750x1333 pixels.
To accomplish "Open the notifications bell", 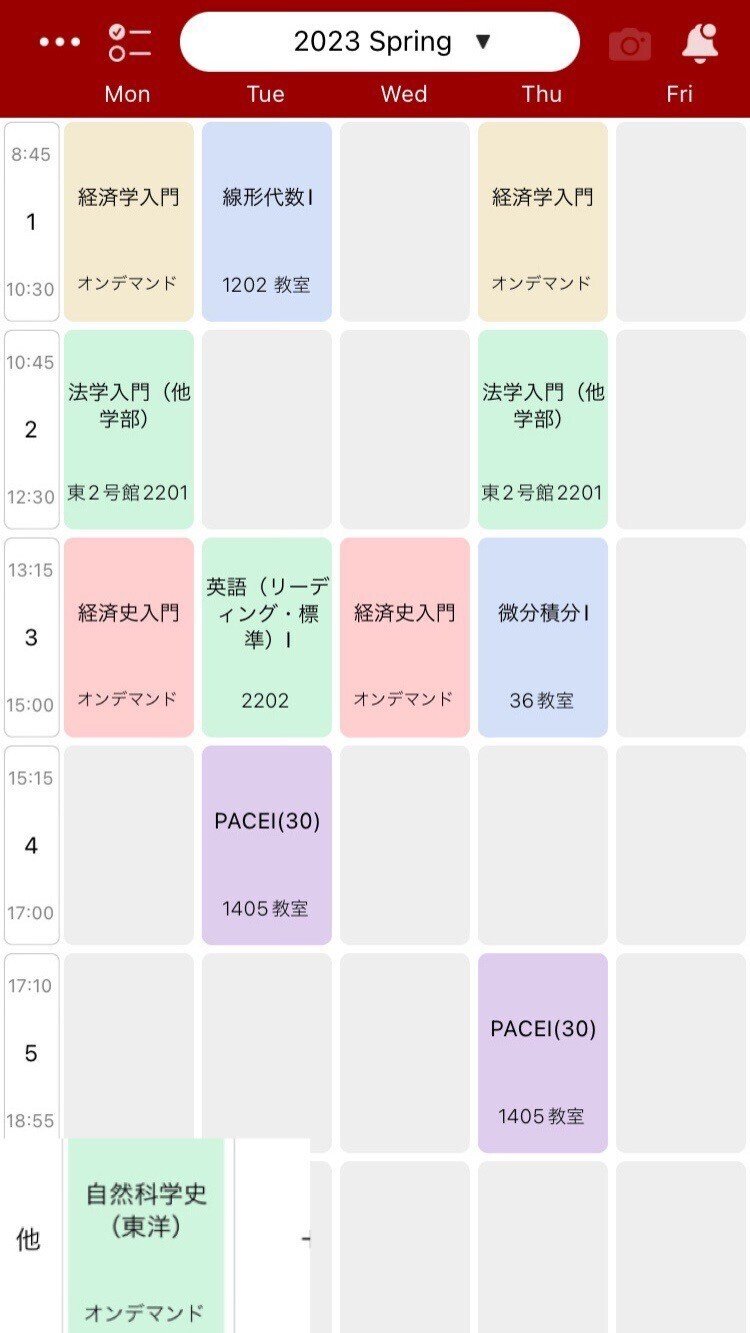I will pyautogui.click(x=700, y=43).
